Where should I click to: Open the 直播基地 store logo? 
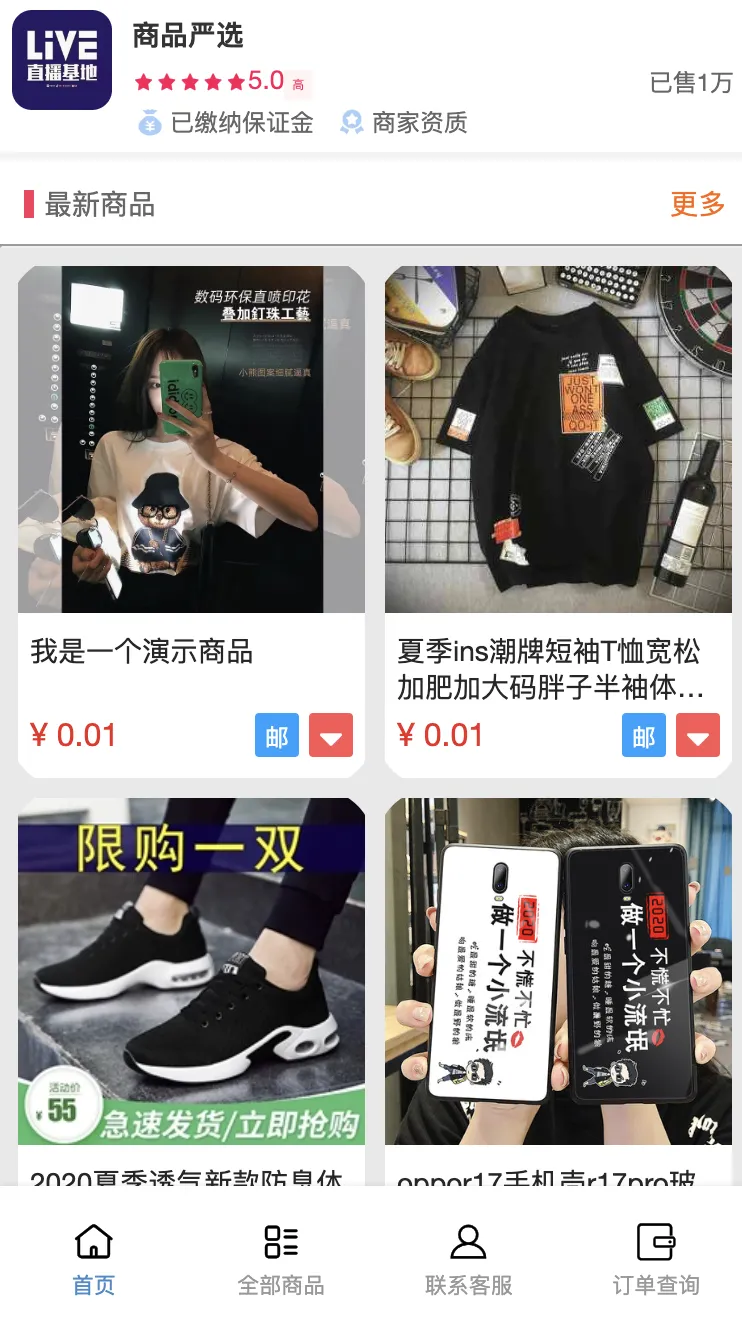pyautogui.click(x=62, y=60)
